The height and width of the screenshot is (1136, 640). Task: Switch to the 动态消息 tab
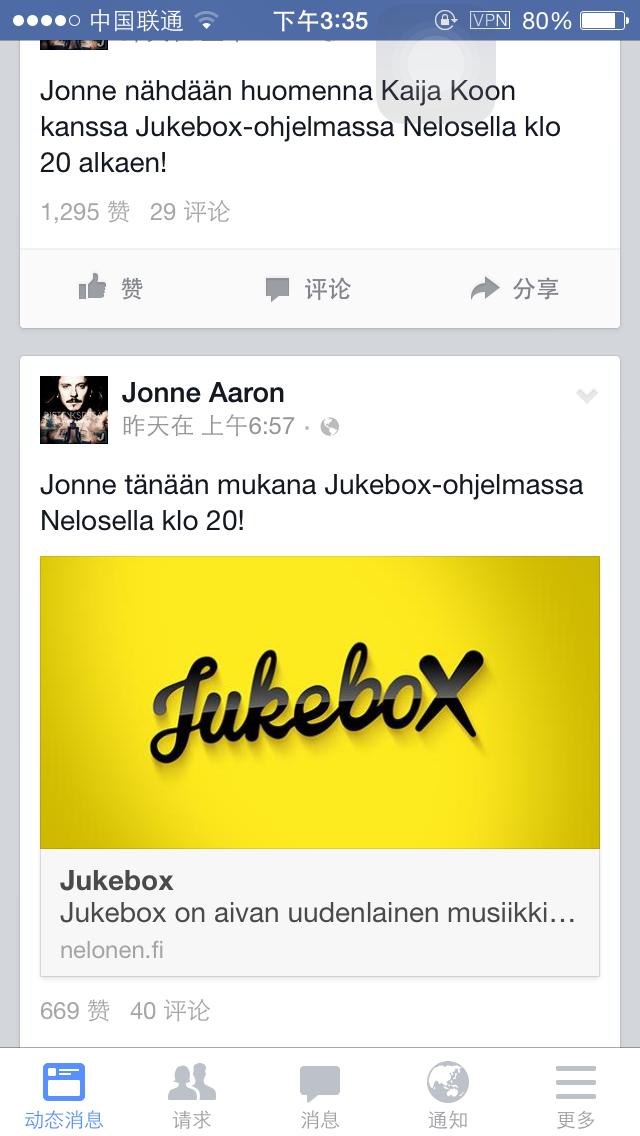coord(64,1095)
